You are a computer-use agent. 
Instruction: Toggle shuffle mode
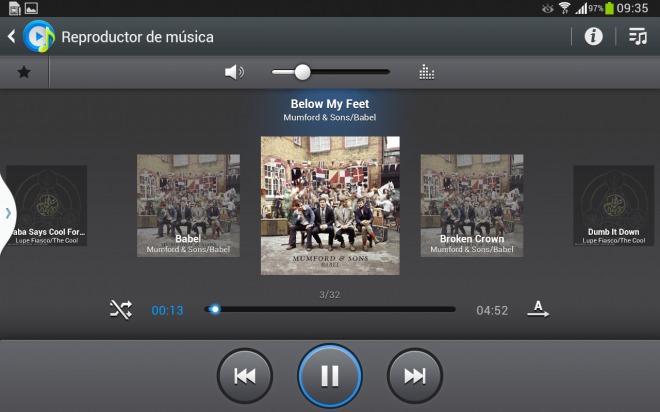tap(121, 310)
